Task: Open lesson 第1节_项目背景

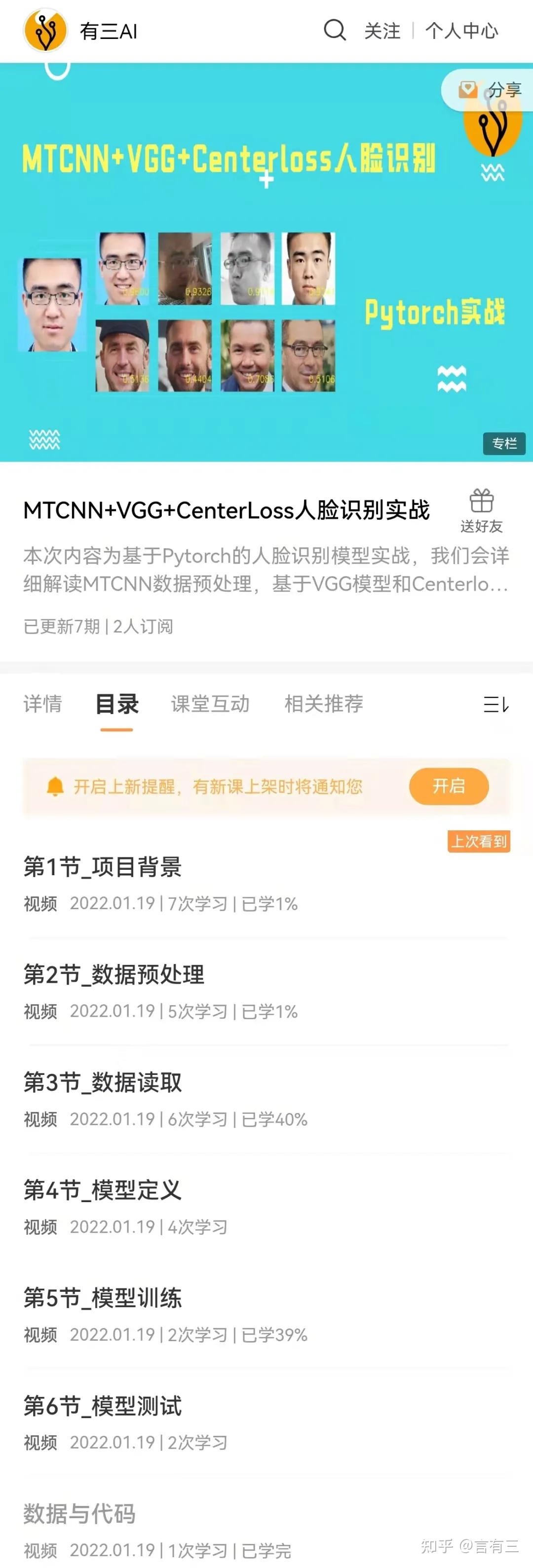Action: tap(103, 867)
